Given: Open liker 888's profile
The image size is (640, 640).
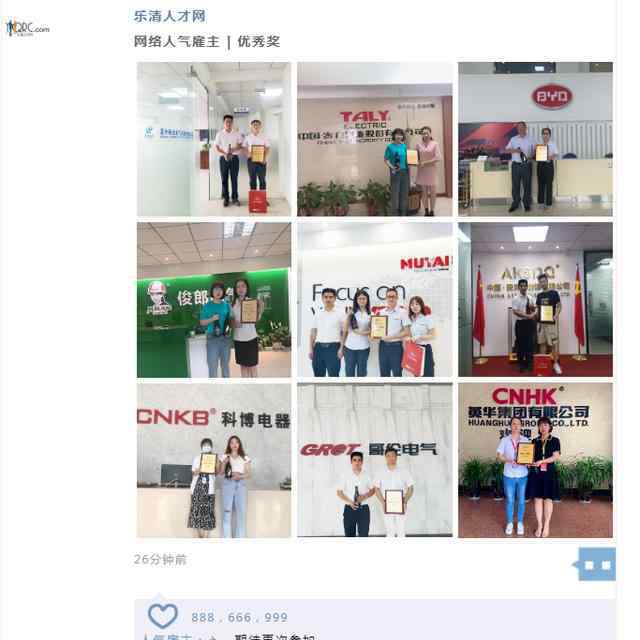Looking at the screenshot, I should (203, 618).
